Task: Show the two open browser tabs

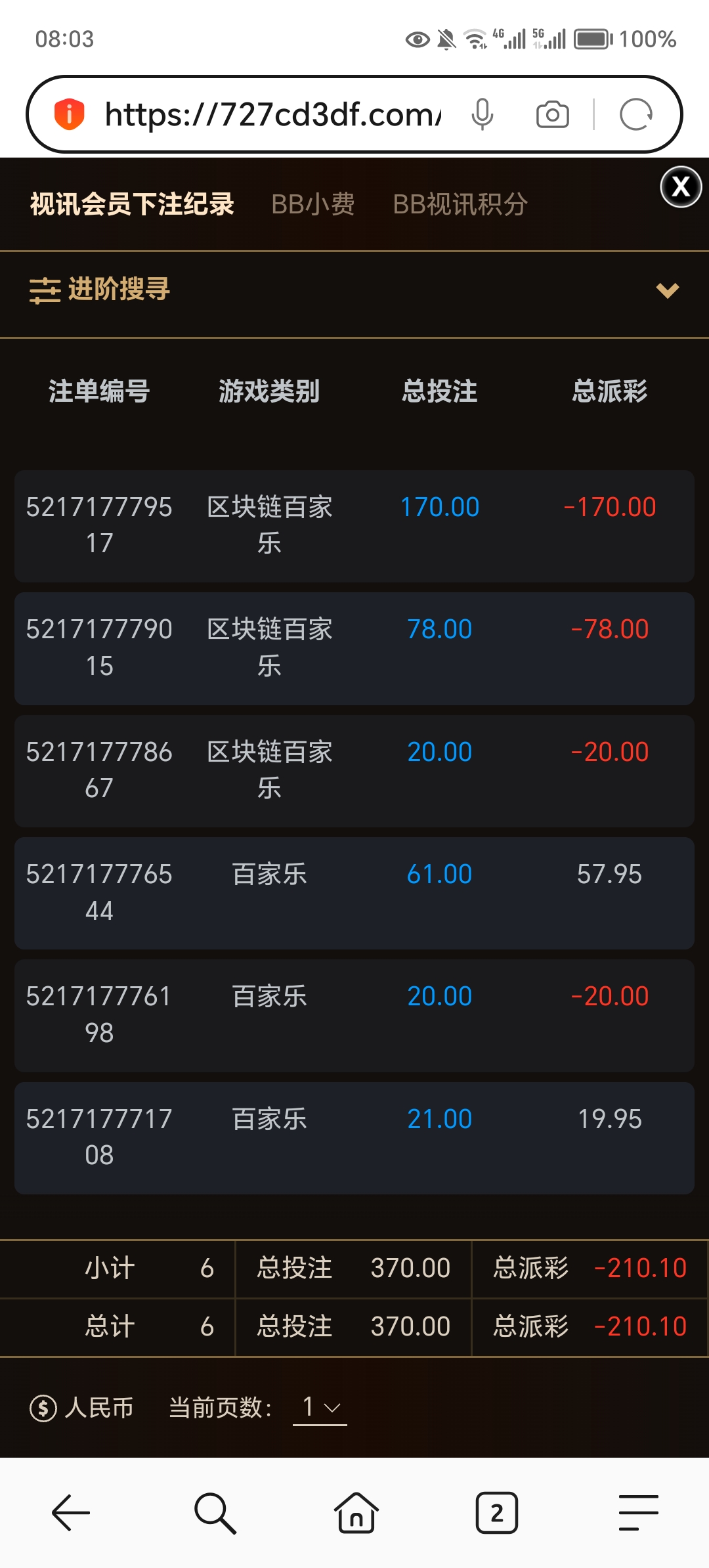Action: [497, 1513]
